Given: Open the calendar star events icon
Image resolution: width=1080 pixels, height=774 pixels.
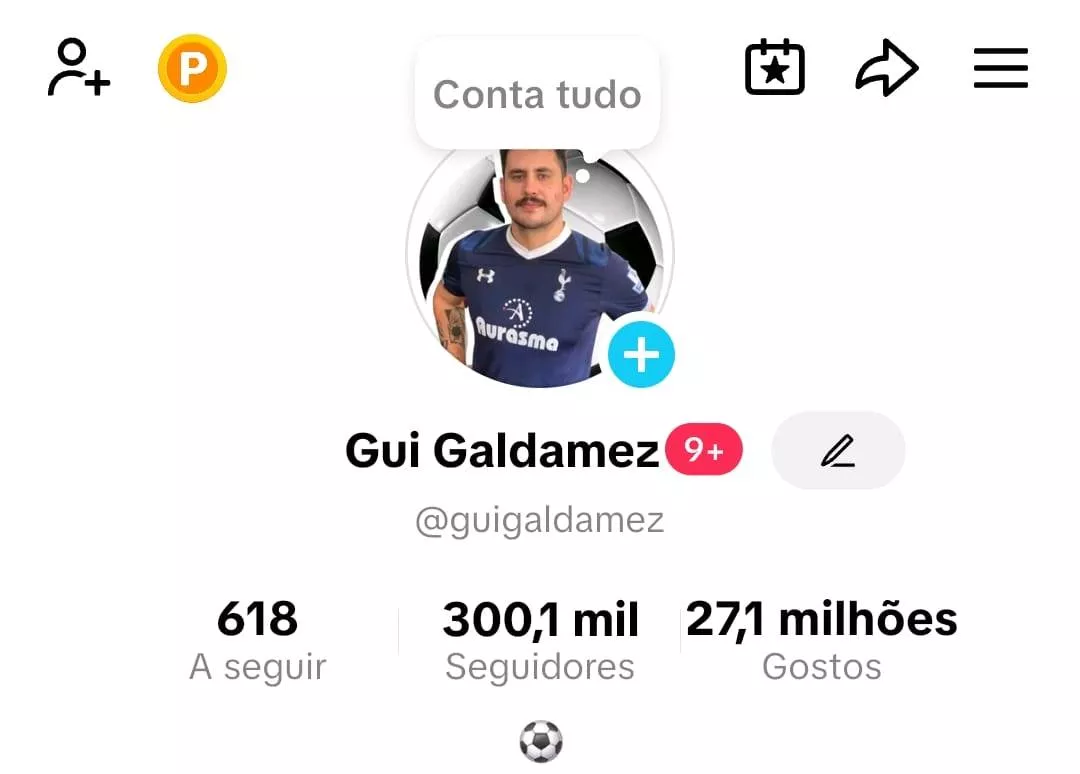Looking at the screenshot, I should pyautogui.click(x=775, y=68).
